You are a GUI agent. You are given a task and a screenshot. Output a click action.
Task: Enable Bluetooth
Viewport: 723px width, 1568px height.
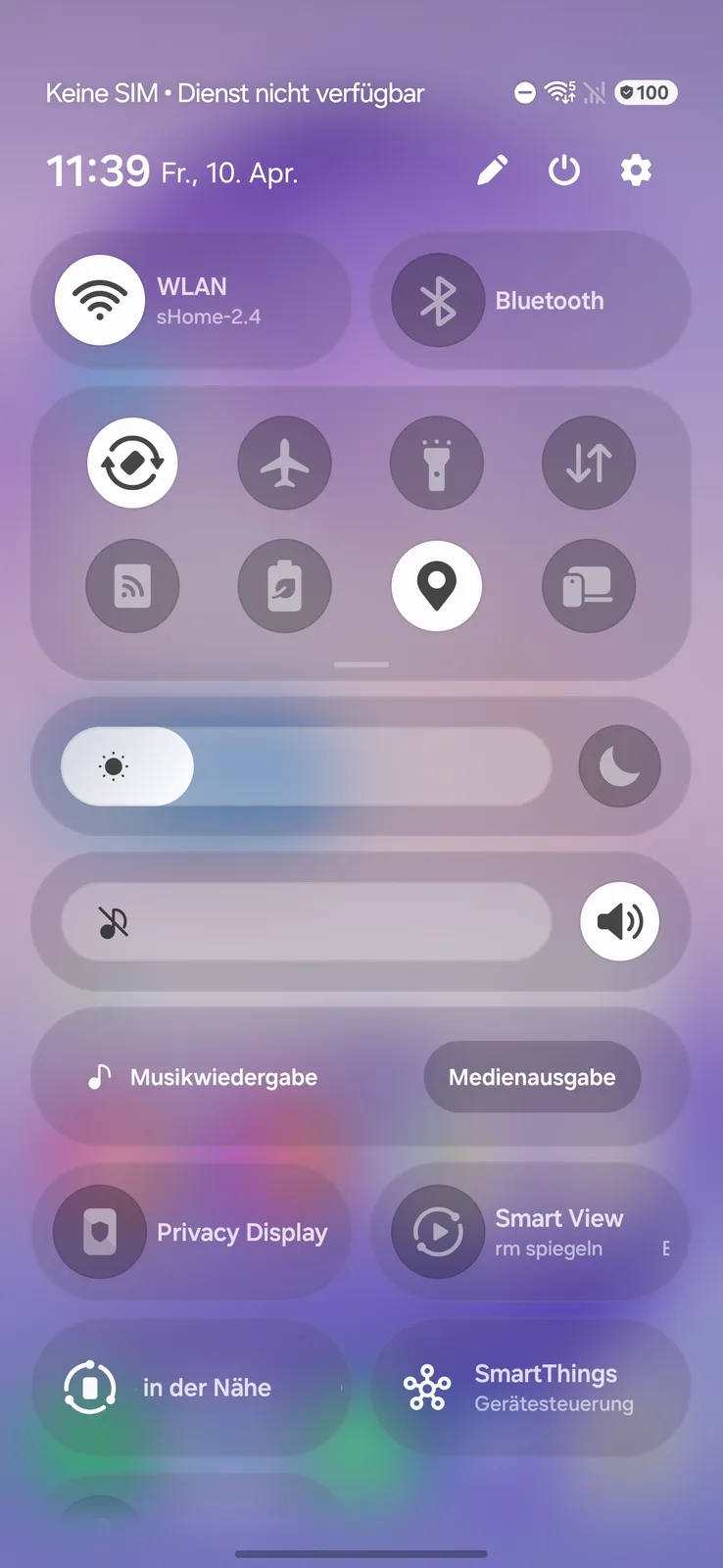pyautogui.click(x=438, y=301)
